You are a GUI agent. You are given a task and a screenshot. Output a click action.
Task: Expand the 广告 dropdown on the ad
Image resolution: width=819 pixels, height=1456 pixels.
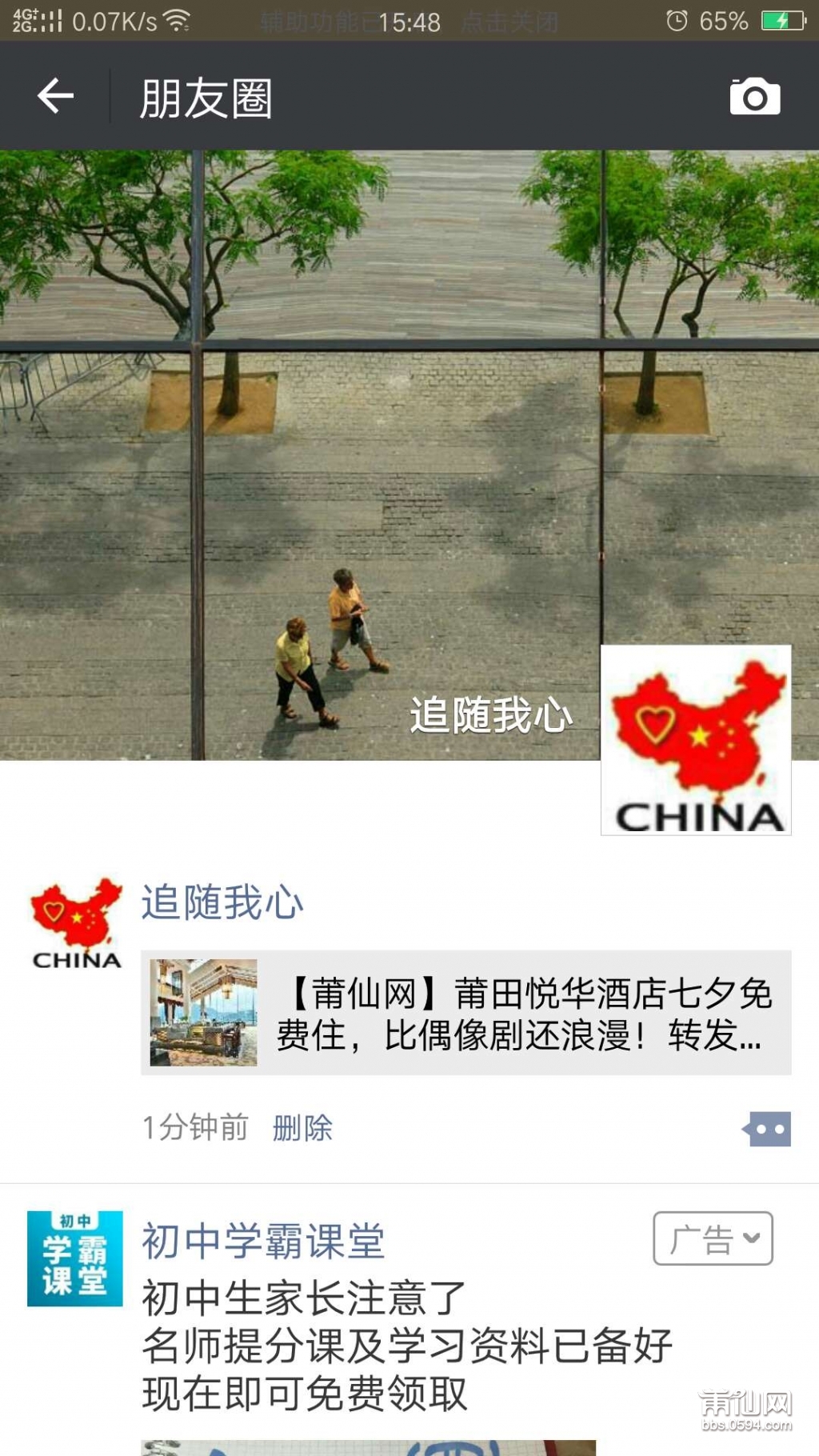pos(713,1238)
